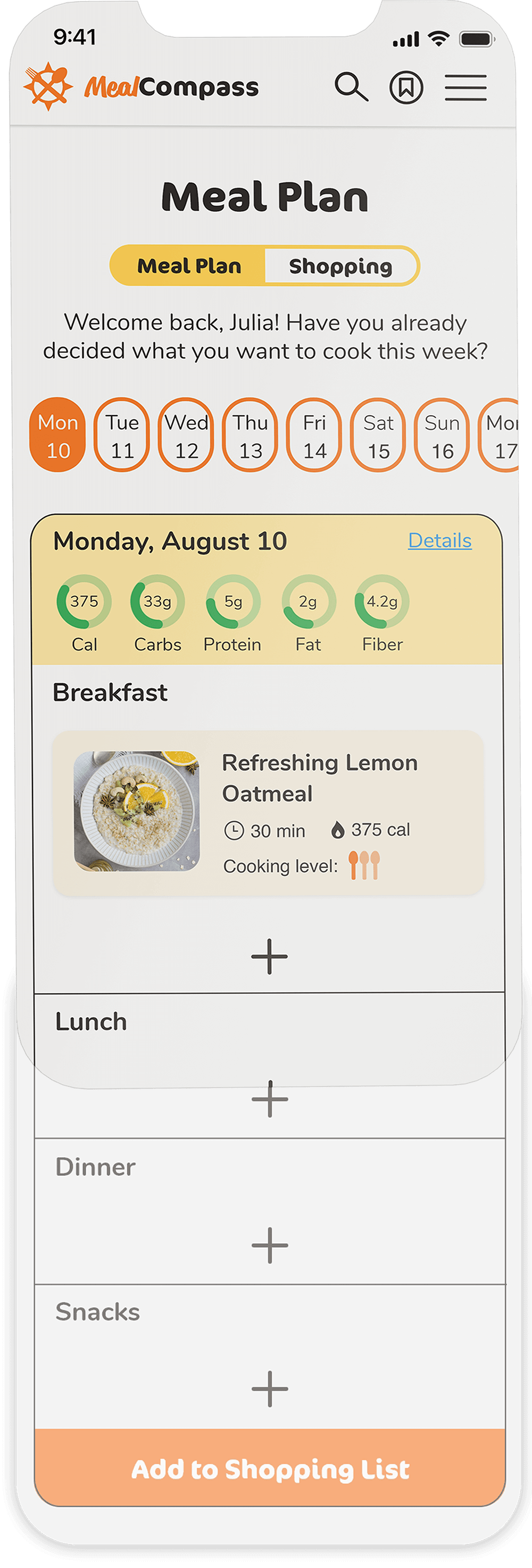Open the hamburger menu
The width and height of the screenshot is (532, 1568).
pos(465,87)
